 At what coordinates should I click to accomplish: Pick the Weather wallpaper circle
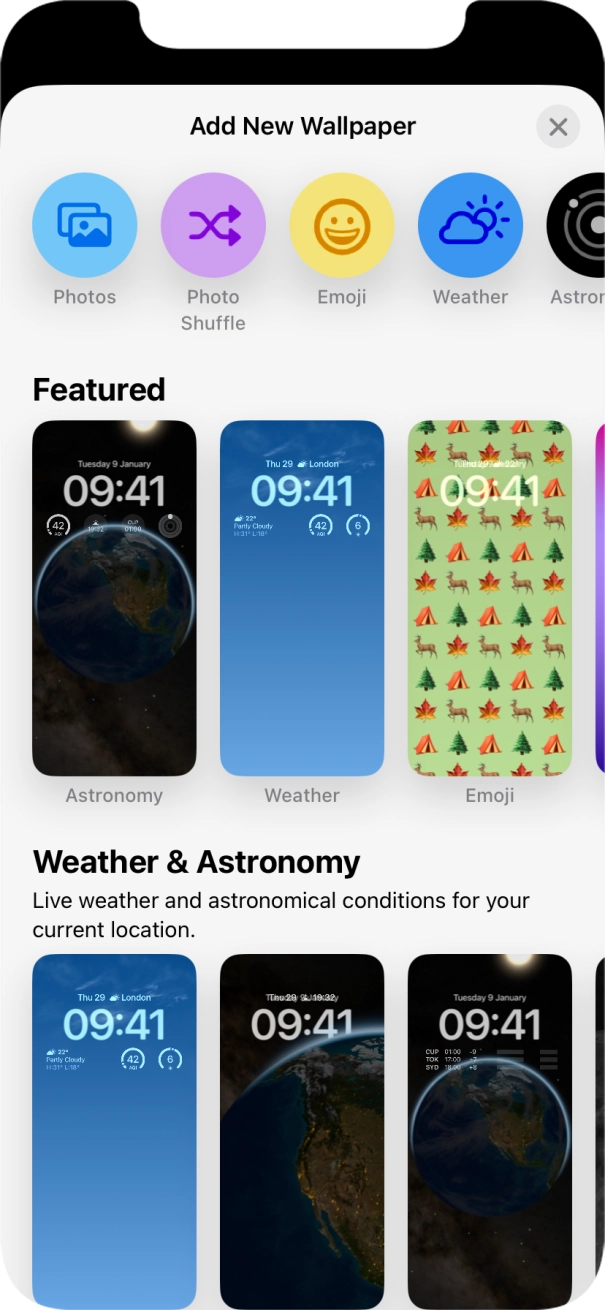tap(470, 225)
